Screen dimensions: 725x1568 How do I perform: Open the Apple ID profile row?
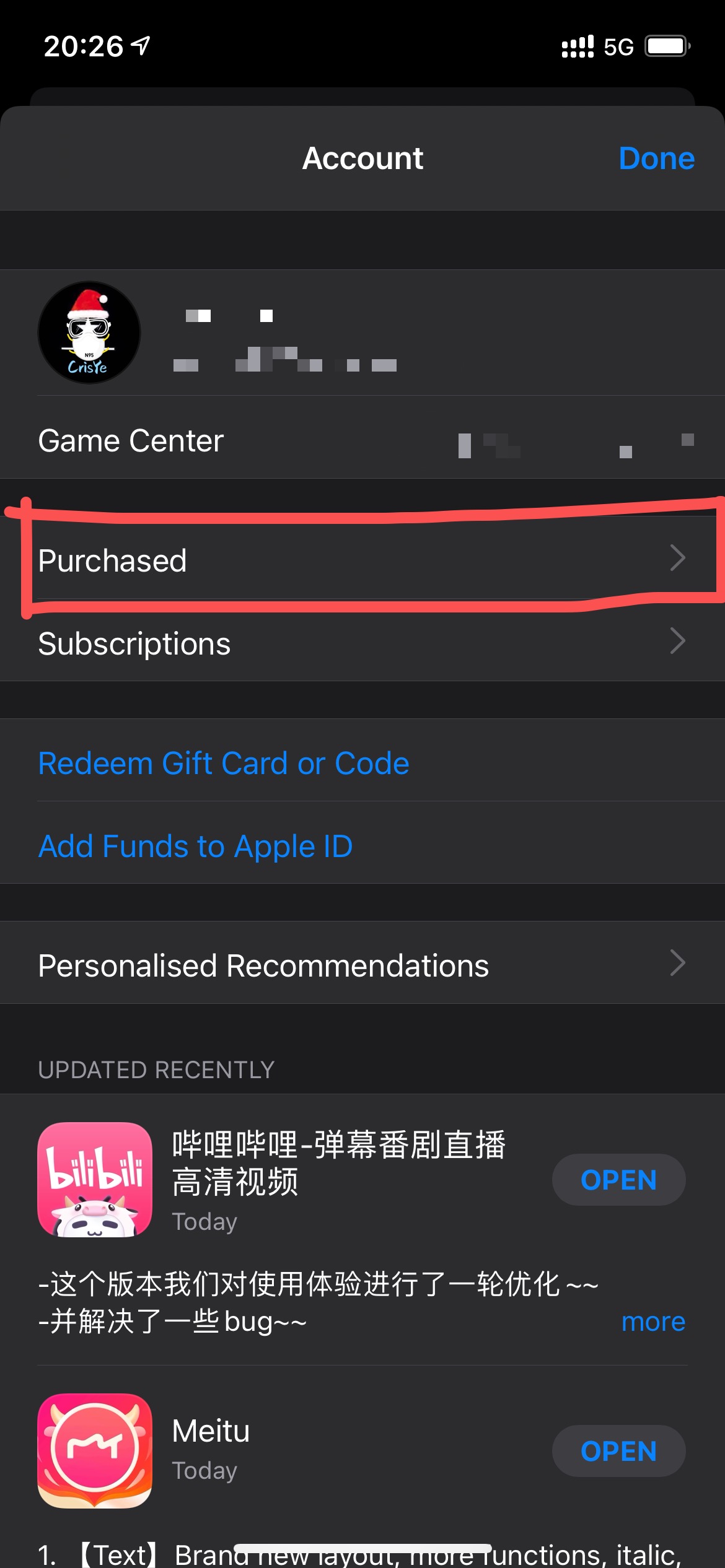(362, 333)
